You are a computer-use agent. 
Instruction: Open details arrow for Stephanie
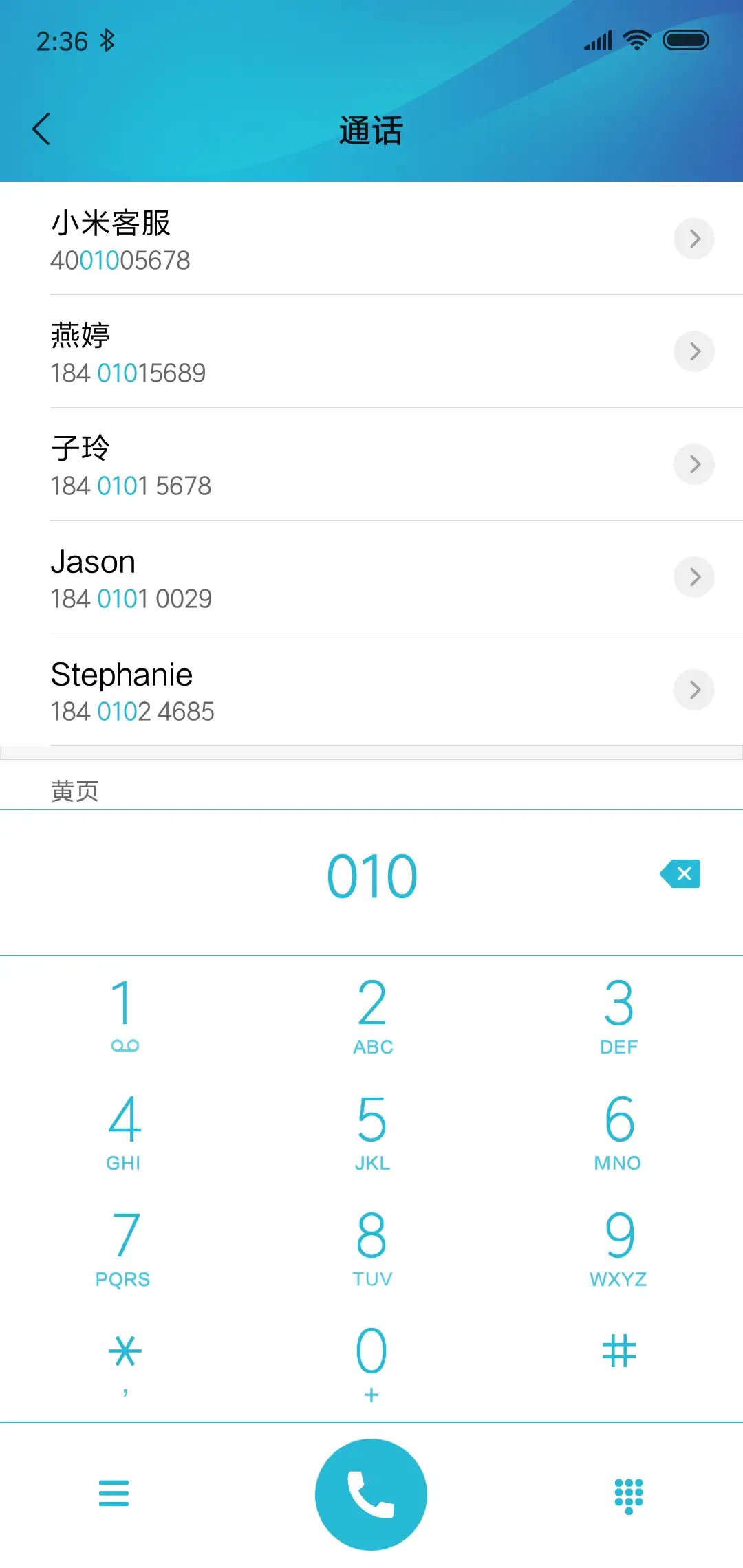pos(694,690)
